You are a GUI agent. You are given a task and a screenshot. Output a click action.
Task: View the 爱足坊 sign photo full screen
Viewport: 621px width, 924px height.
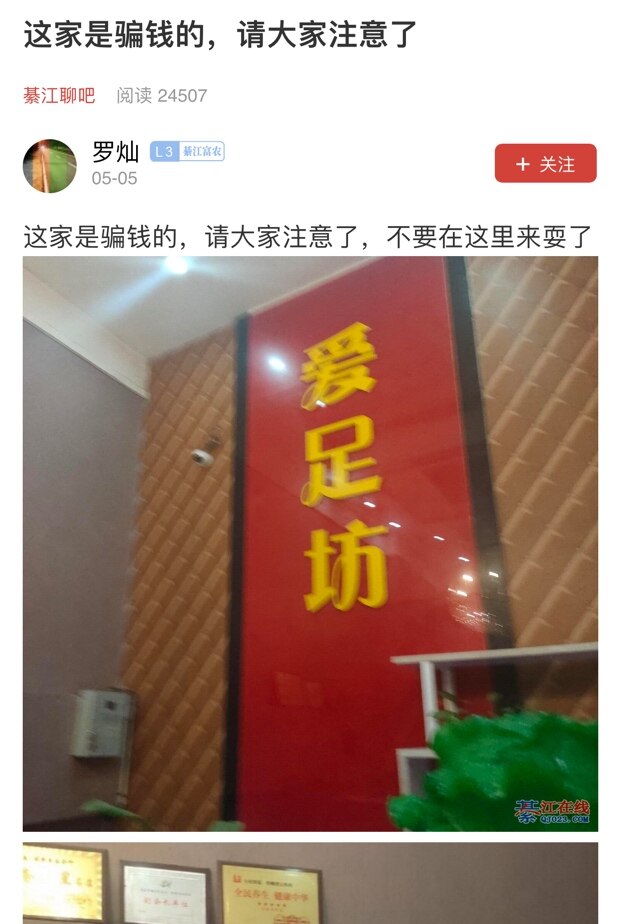[310, 543]
